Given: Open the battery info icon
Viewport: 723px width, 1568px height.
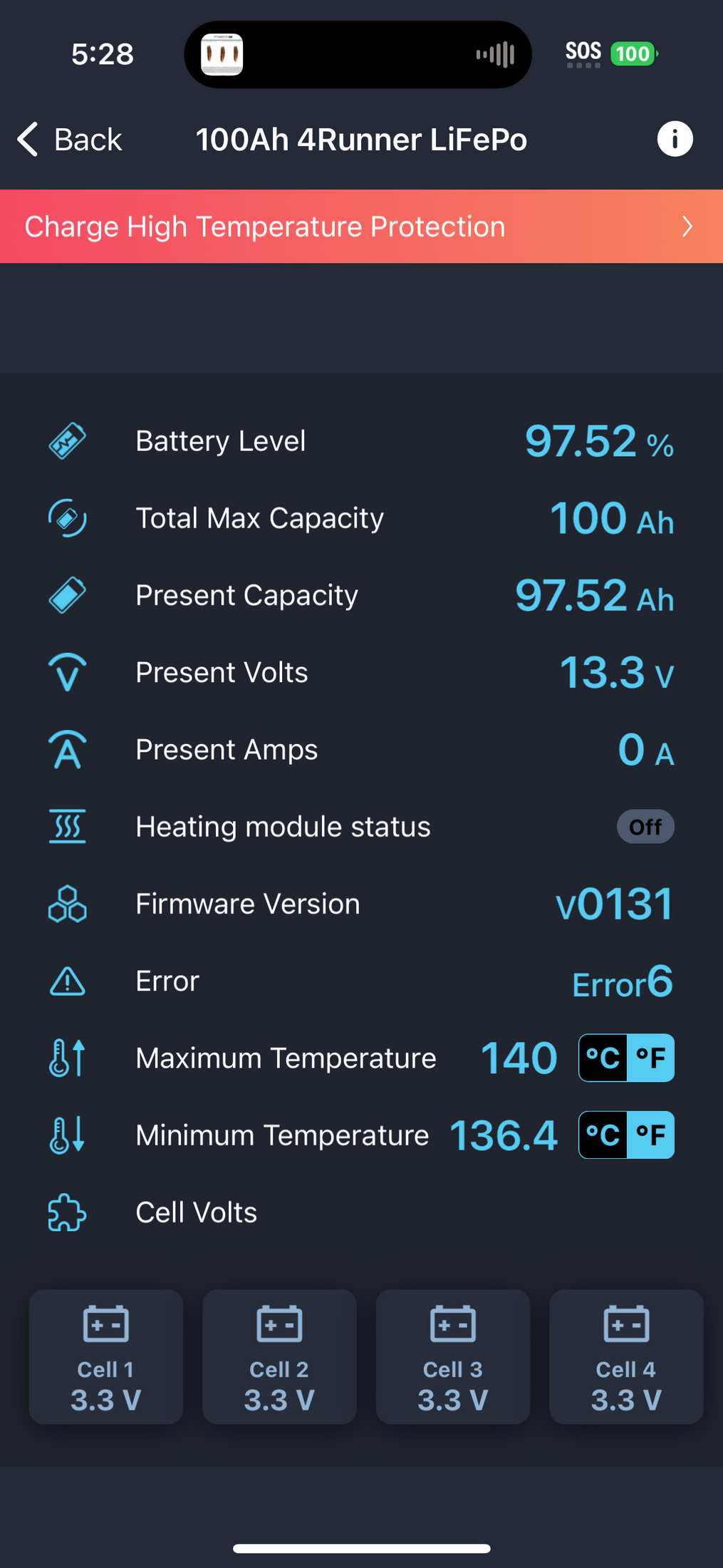Looking at the screenshot, I should 675,139.
